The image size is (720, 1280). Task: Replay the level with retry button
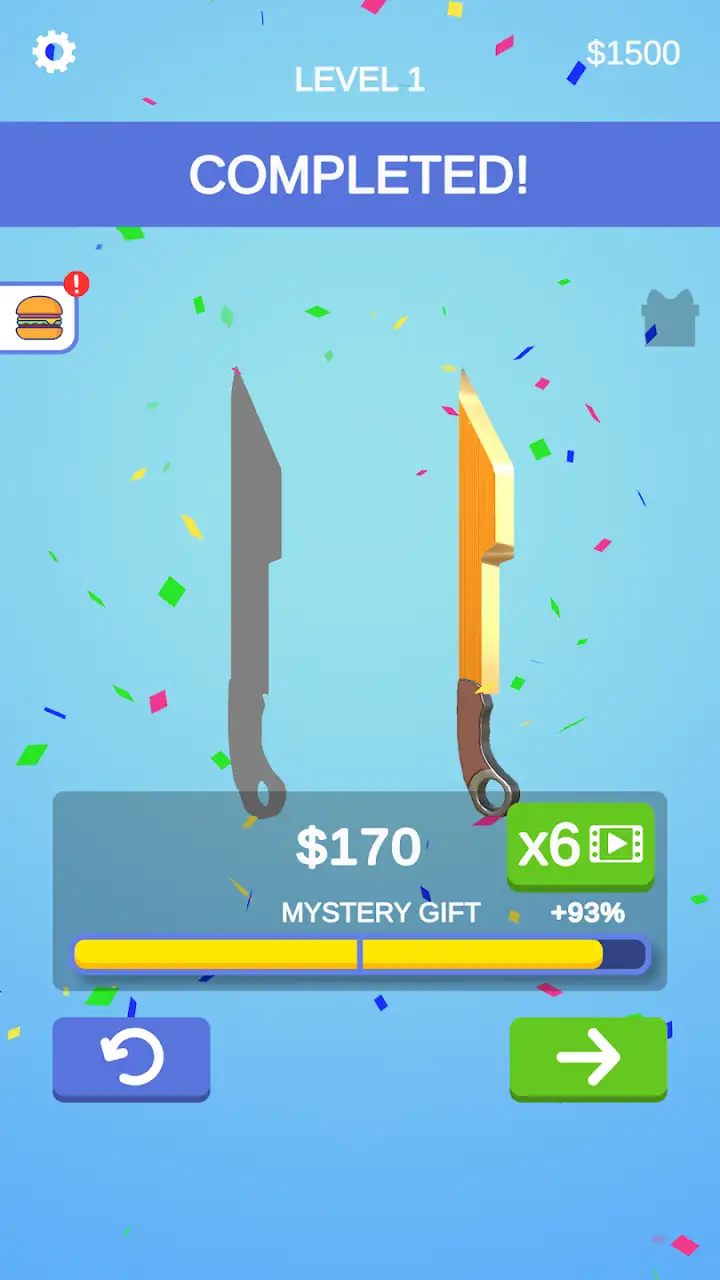click(x=131, y=1059)
